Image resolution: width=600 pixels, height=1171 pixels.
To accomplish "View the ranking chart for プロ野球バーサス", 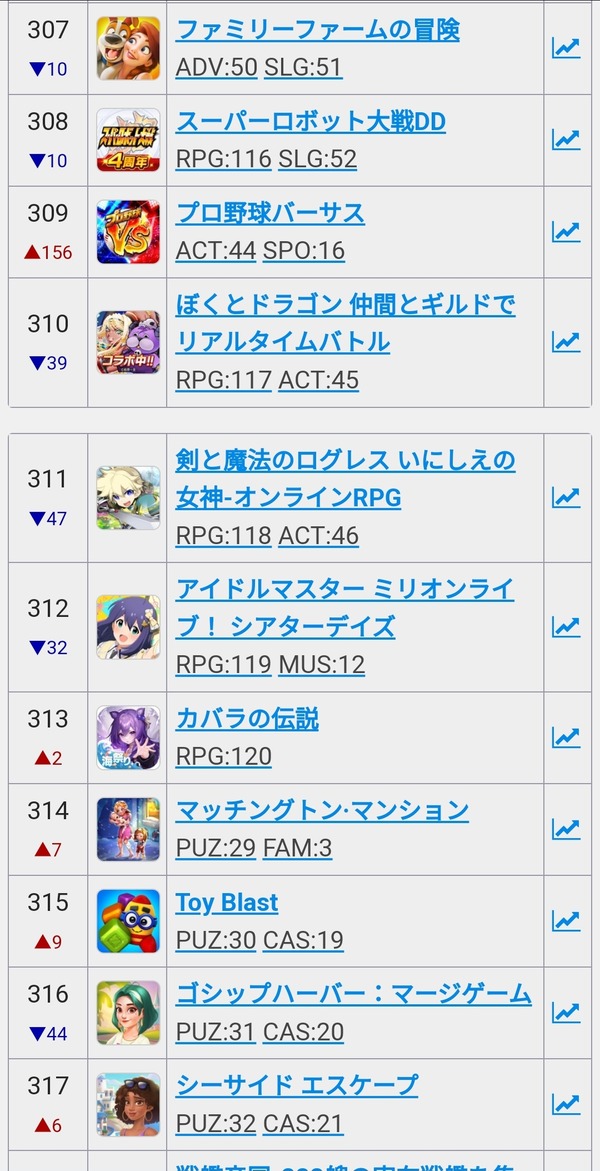I will (566, 232).
